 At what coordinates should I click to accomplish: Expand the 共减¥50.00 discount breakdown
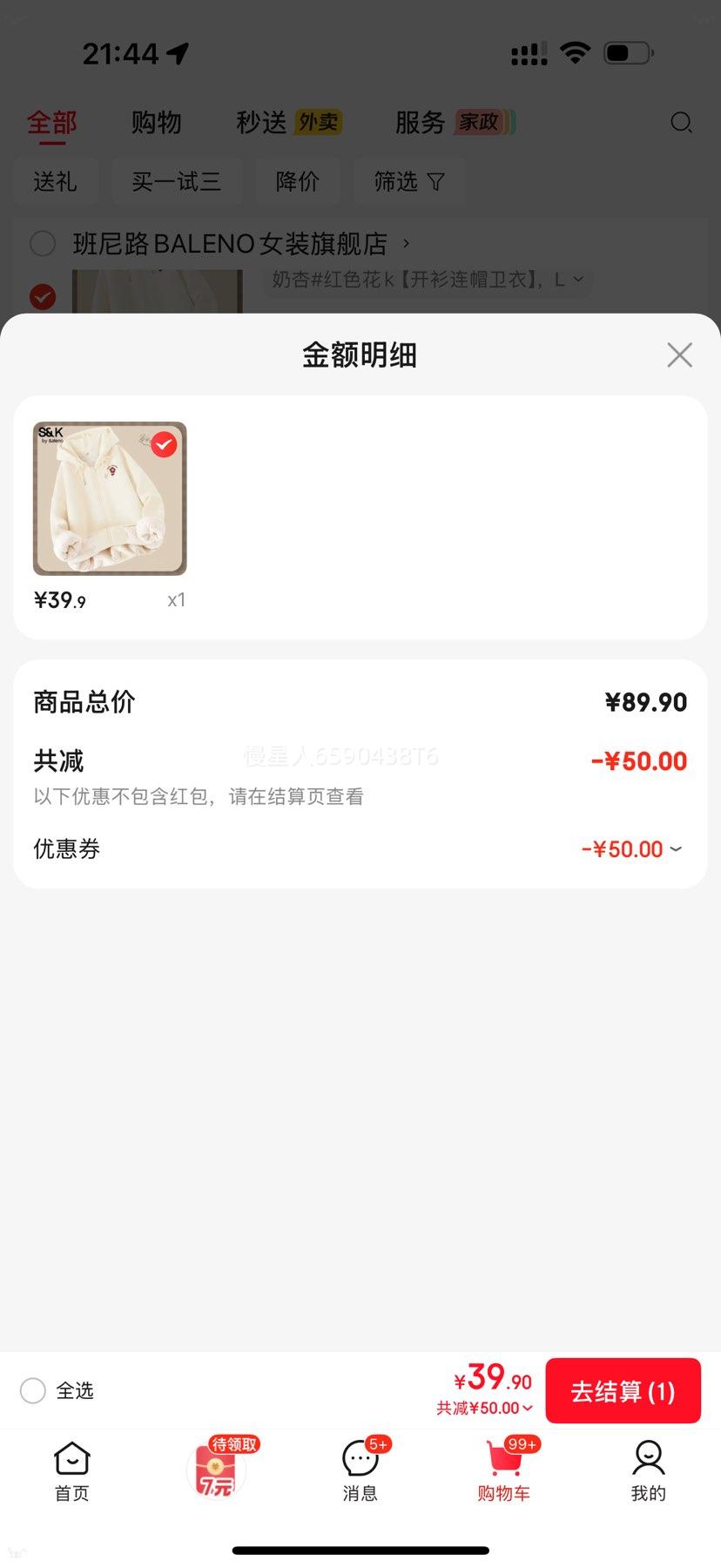click(x=485, y=1408)
